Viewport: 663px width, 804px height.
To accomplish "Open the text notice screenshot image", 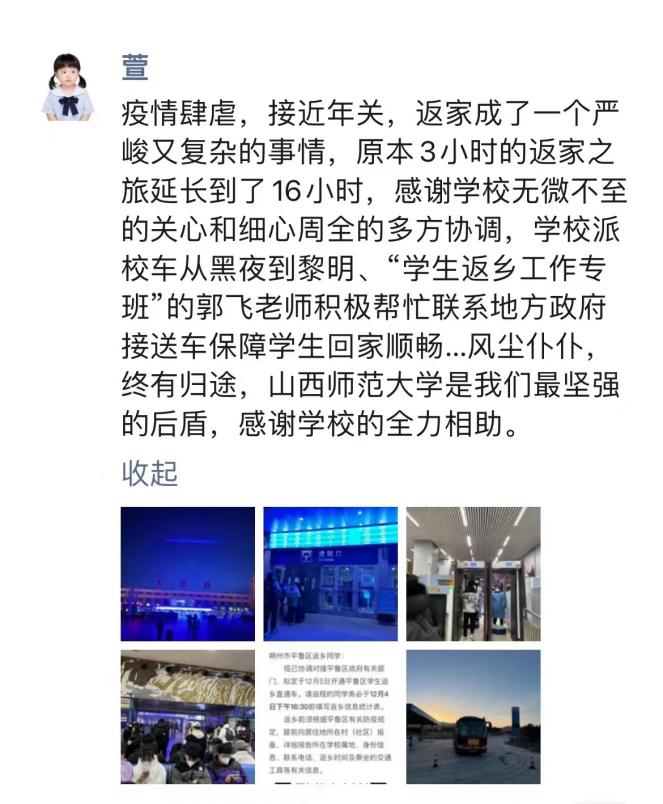I will [330, 716].
